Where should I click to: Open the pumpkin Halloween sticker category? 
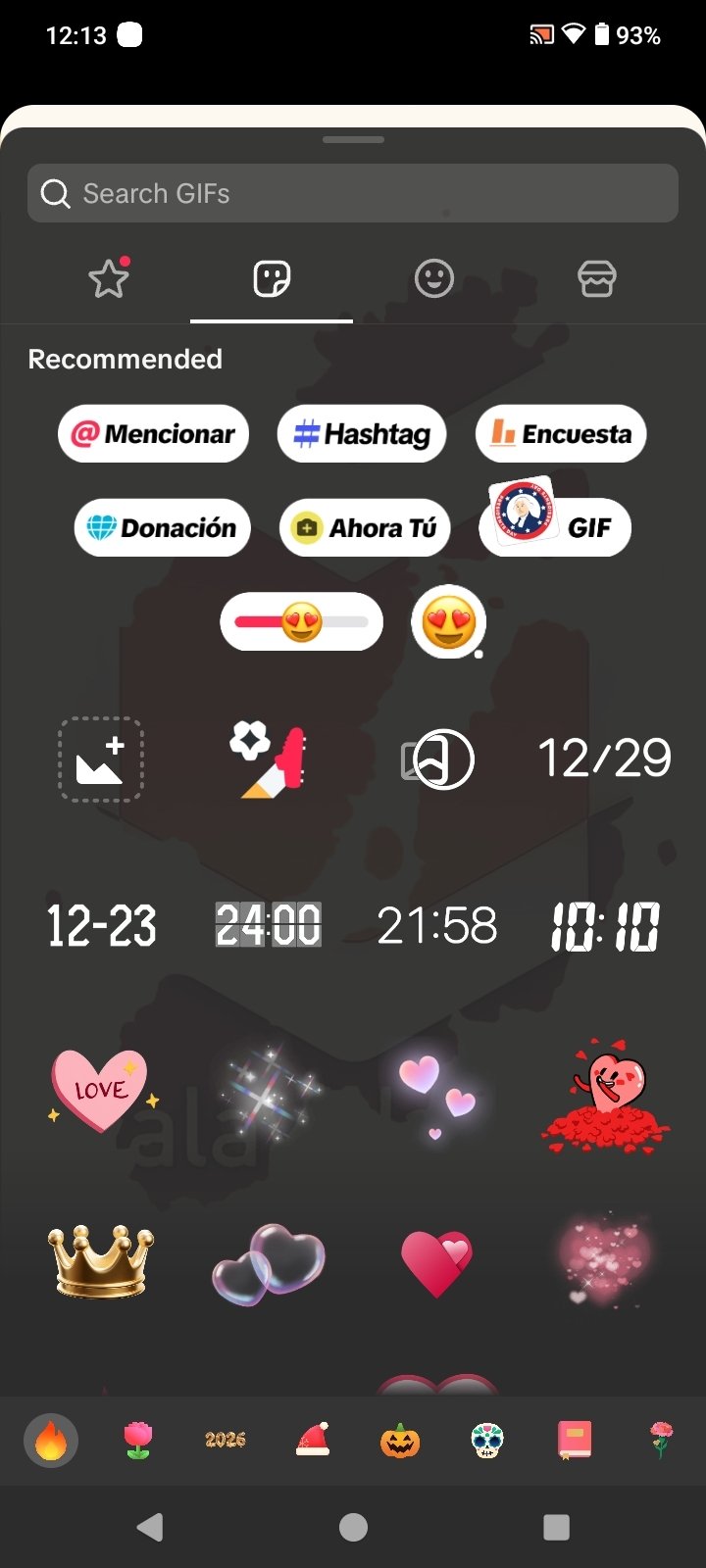pos(400,1441)
